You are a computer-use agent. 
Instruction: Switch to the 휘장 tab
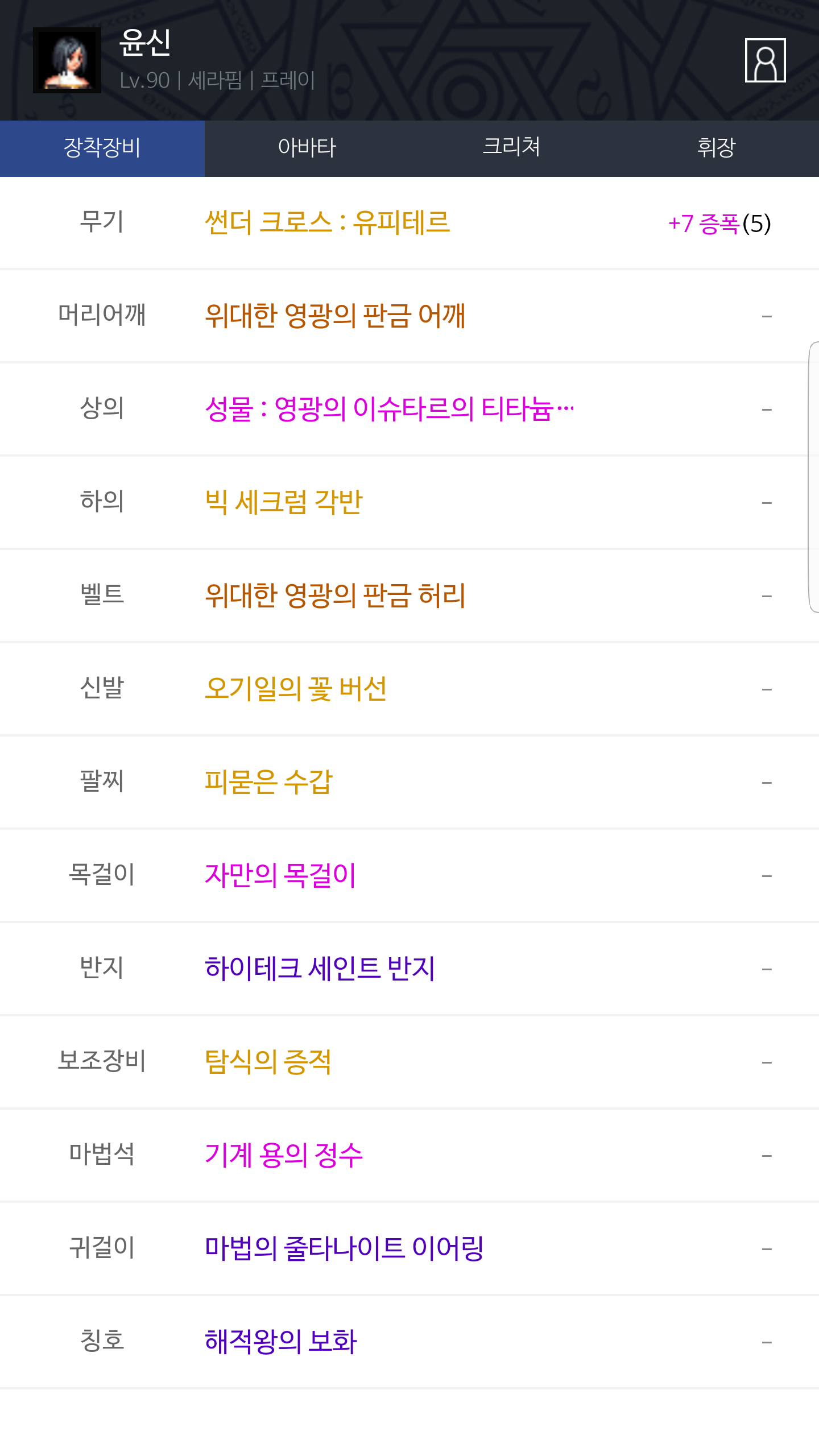[x=717, y=148]
